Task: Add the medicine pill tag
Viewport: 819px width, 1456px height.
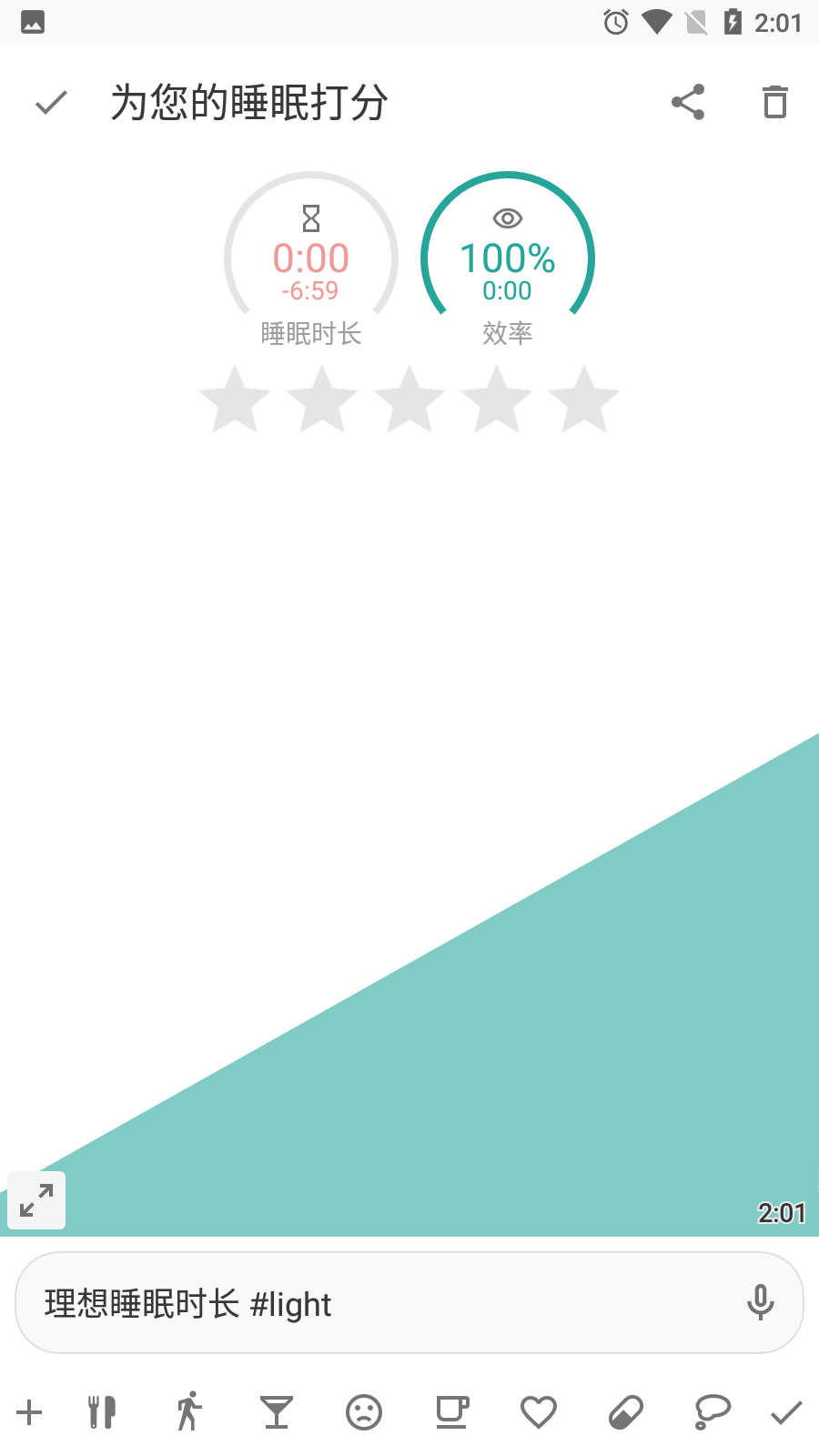Action: click(x=624, y=1412)
